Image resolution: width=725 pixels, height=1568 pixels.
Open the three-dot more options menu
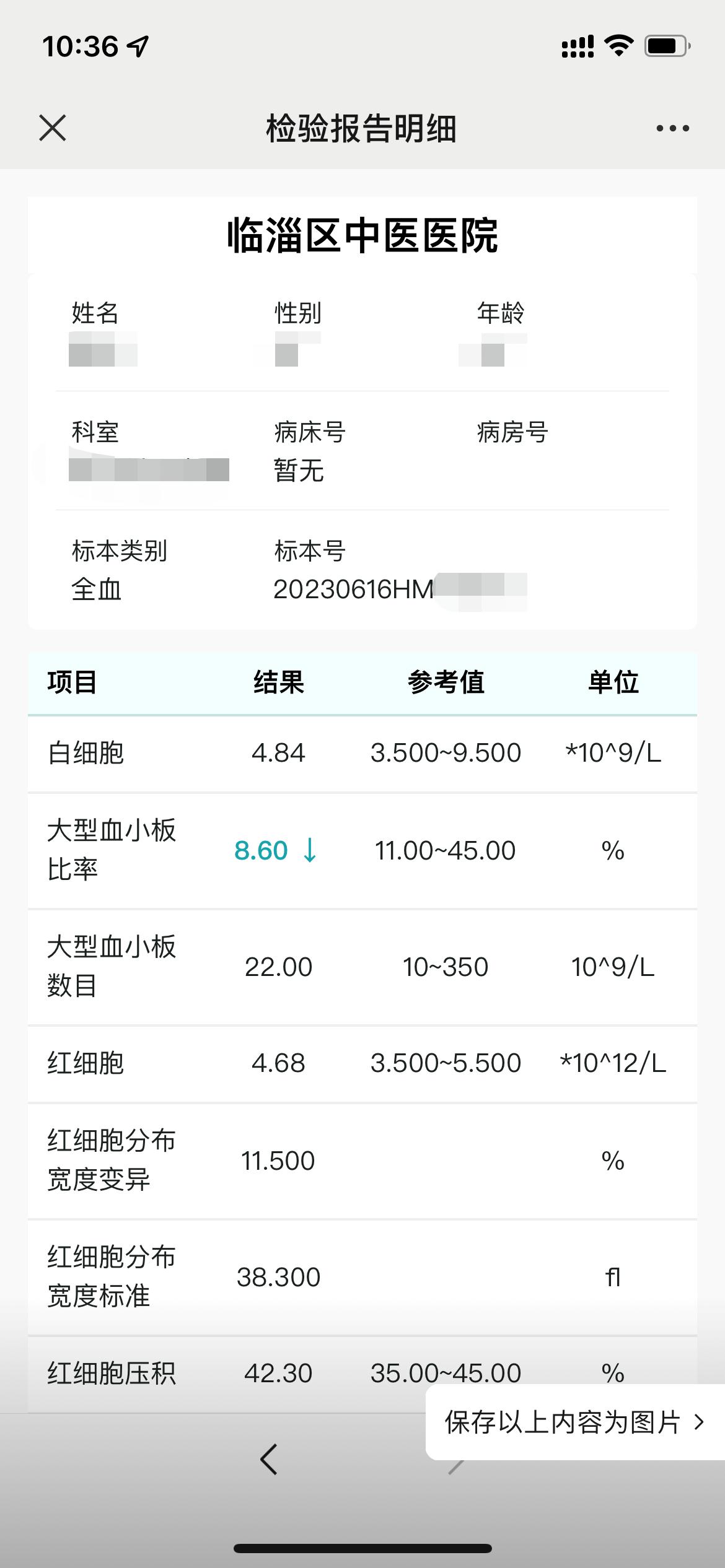coord(672,128)
